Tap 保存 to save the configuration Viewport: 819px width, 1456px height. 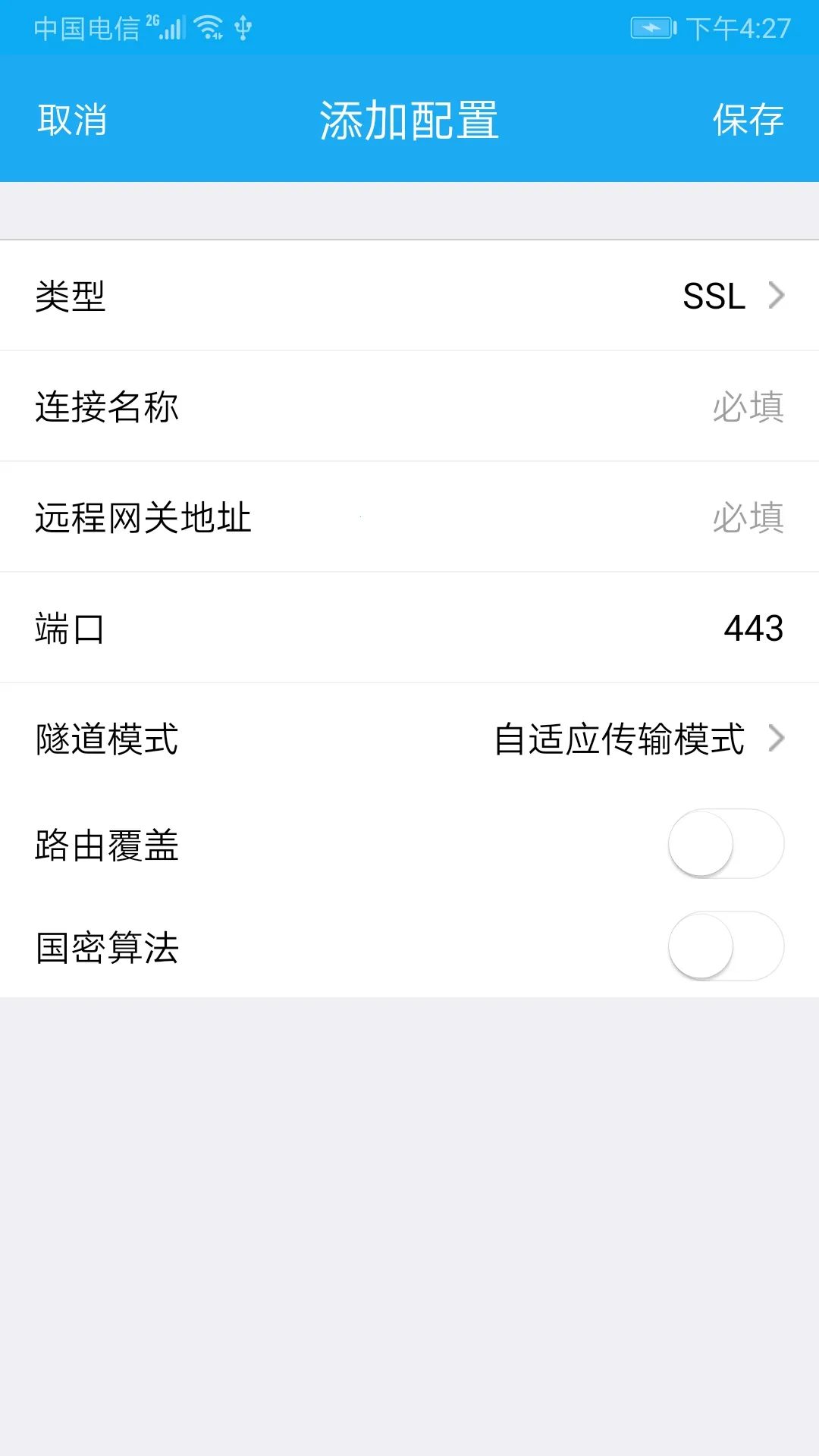point(747,120)
